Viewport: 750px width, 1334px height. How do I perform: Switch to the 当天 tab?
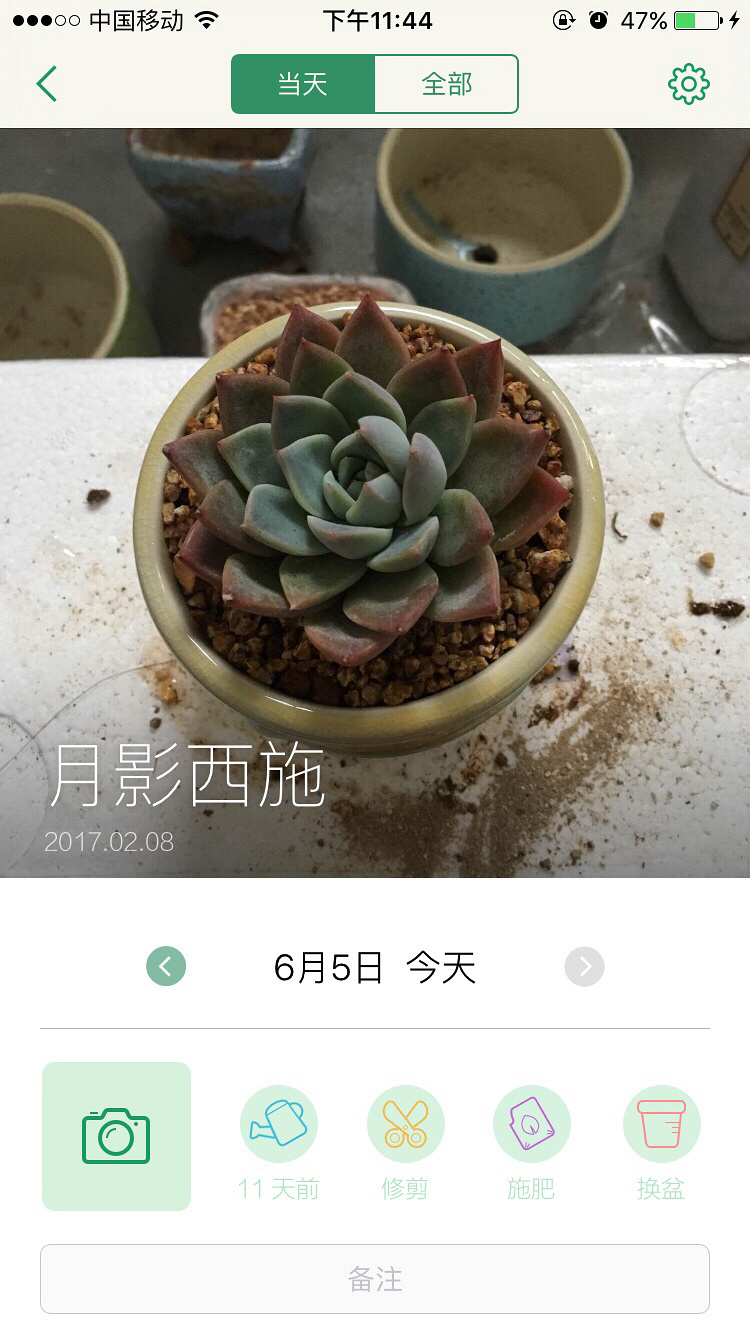303,84
